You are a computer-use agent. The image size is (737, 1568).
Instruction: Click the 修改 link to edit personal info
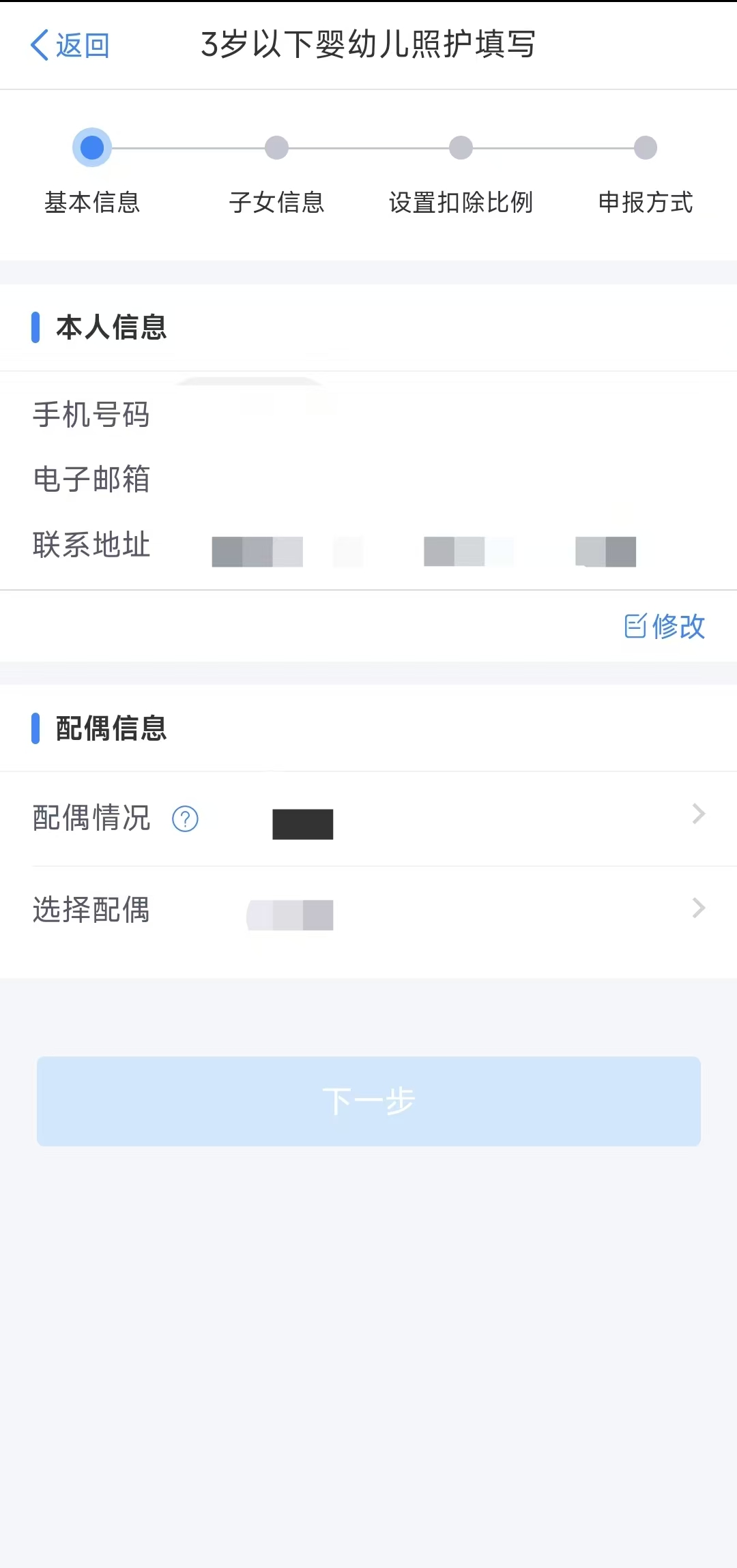click(x=679, y=626)
